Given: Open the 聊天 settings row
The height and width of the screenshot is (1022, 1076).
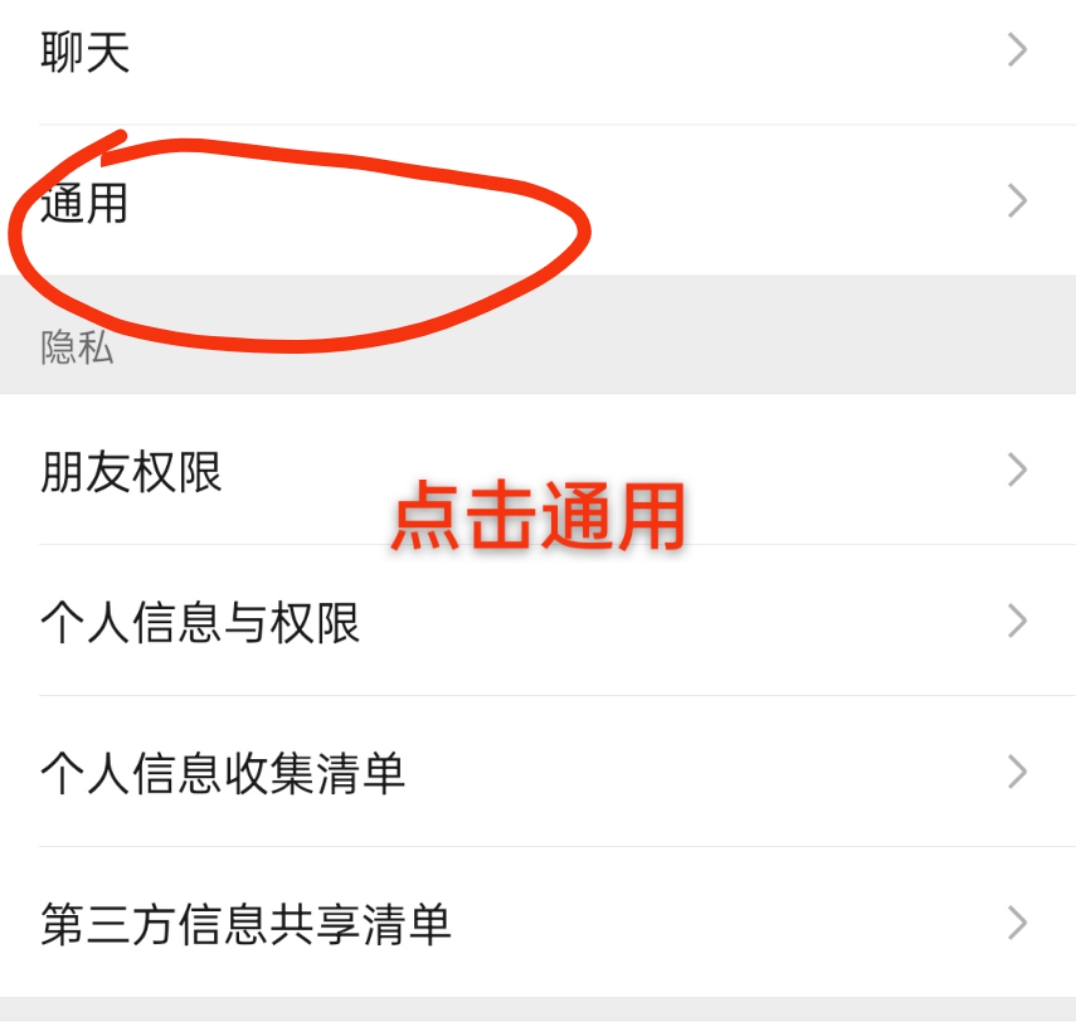Looking at the screenshot, I should point(538,52).
